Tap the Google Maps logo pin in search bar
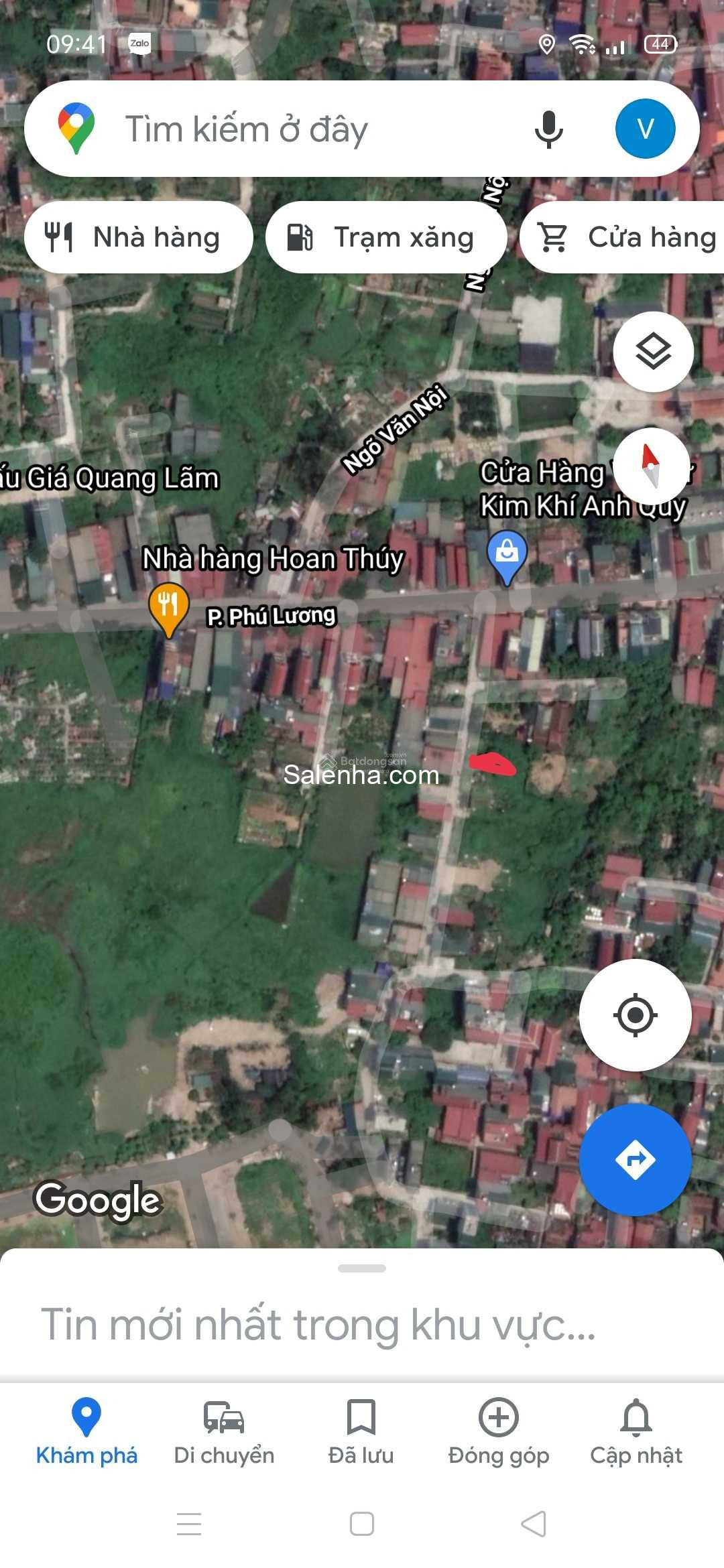 click(78, 127)
